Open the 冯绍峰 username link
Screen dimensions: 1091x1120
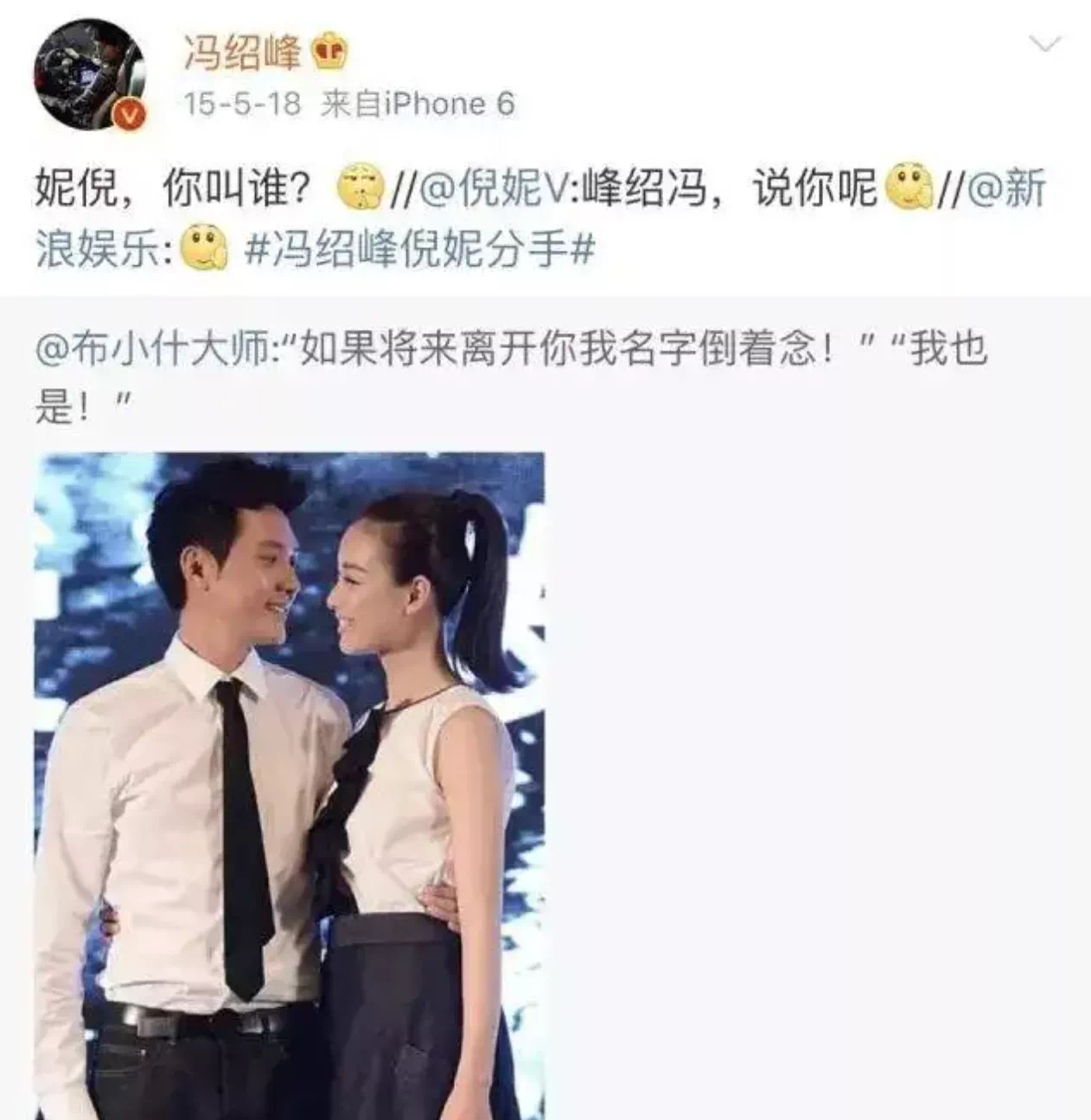point(241,54)
